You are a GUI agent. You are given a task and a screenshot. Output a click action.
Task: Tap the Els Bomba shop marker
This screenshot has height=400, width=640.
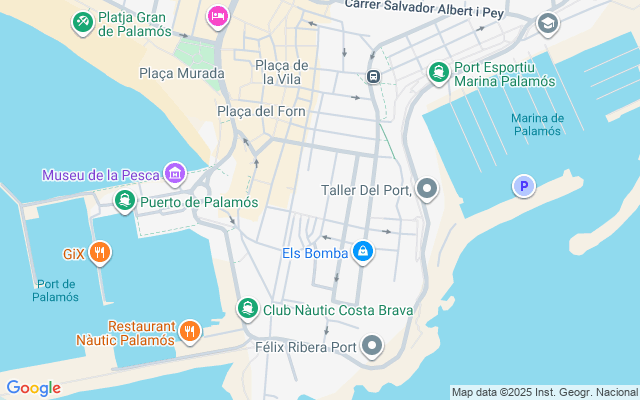365,254
